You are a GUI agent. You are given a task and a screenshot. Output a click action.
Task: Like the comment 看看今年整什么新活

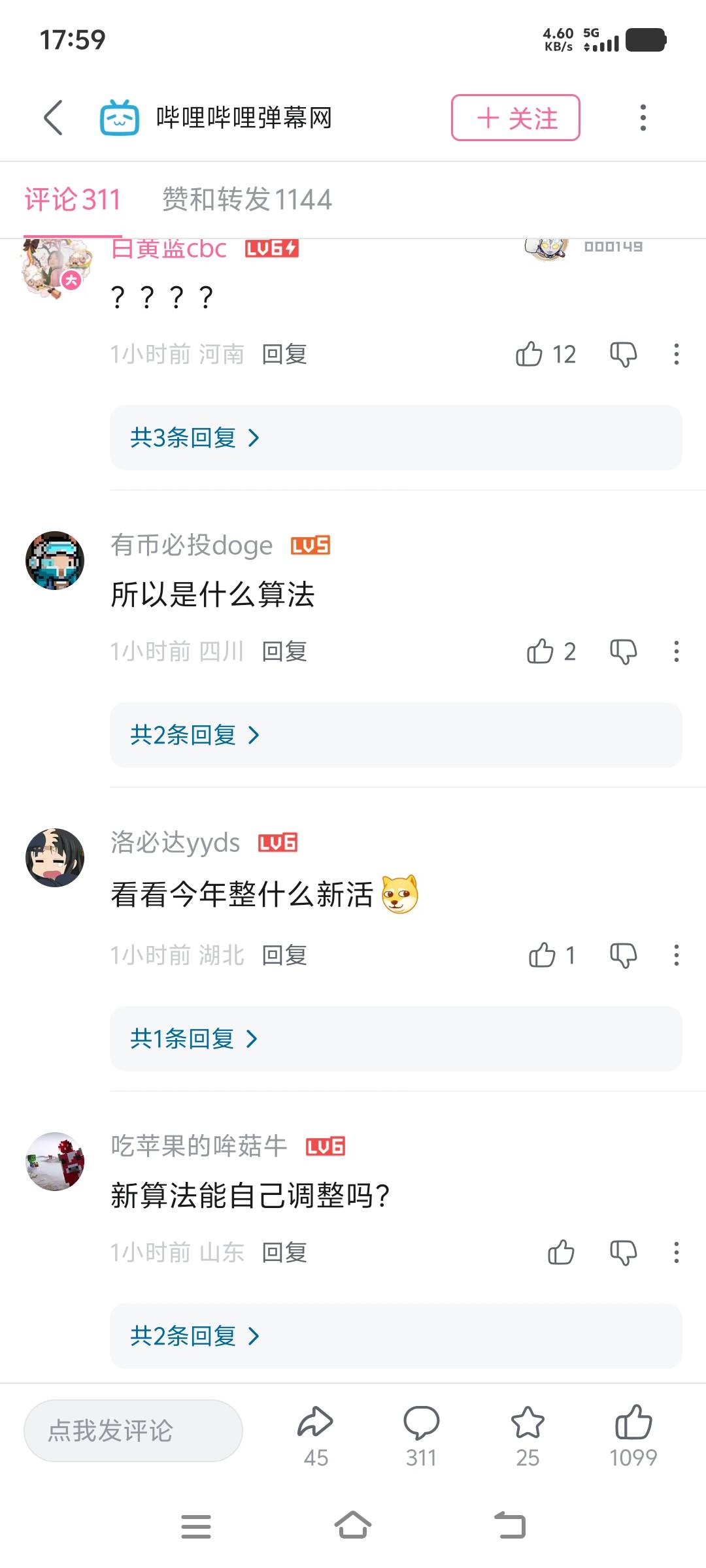542,955
